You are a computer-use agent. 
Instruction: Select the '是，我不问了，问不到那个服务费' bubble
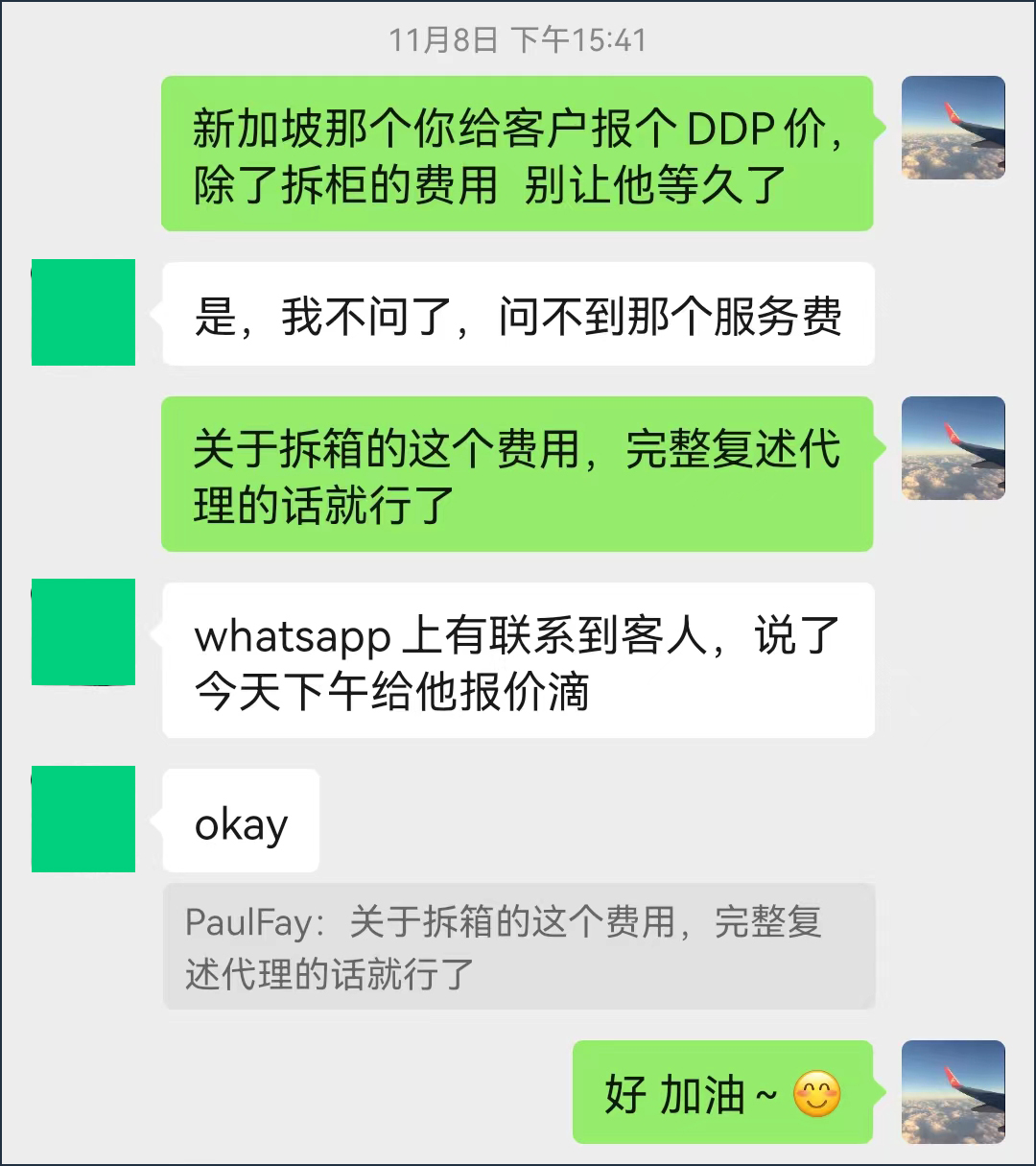click(518, 314)
